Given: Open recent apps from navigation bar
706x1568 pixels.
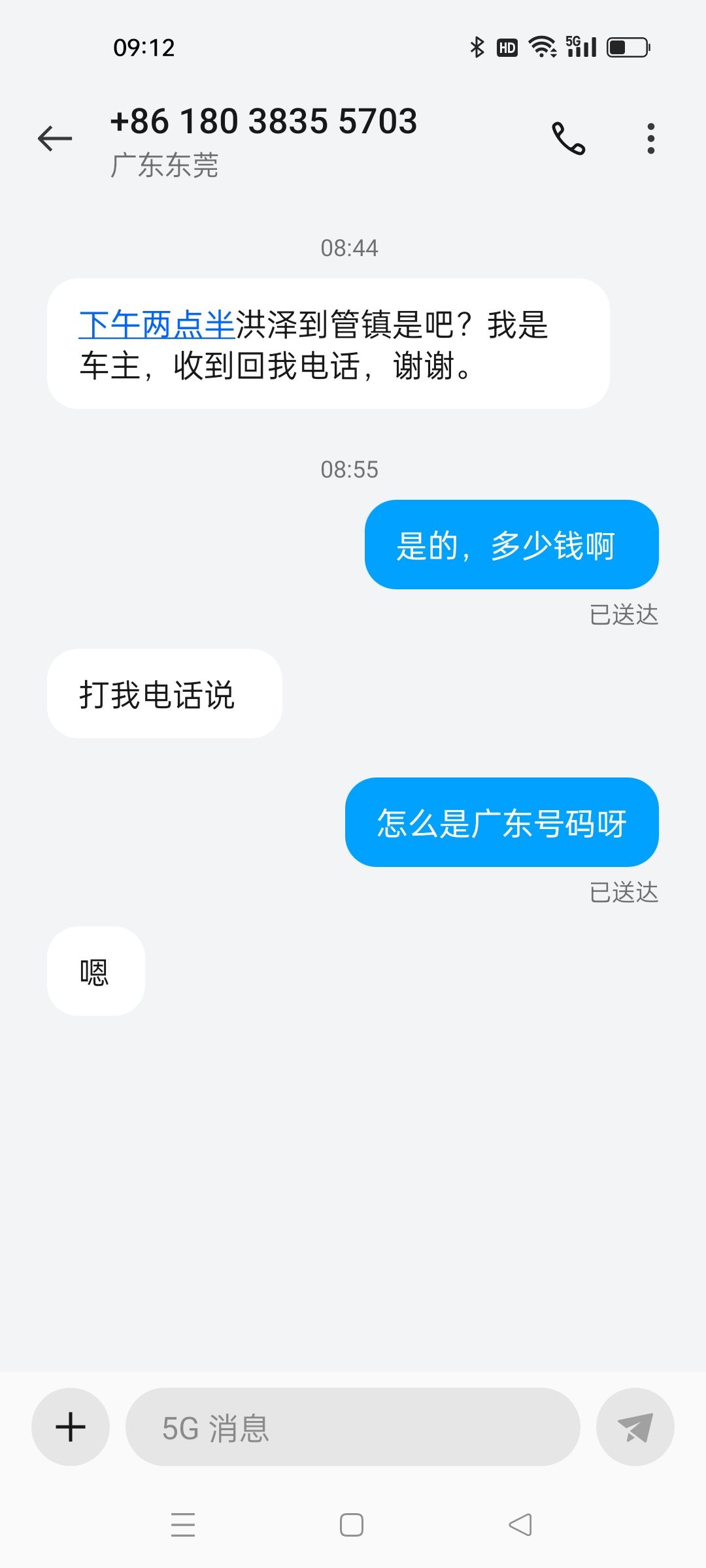Looking at the screenshot, I should pos(183,1525).
